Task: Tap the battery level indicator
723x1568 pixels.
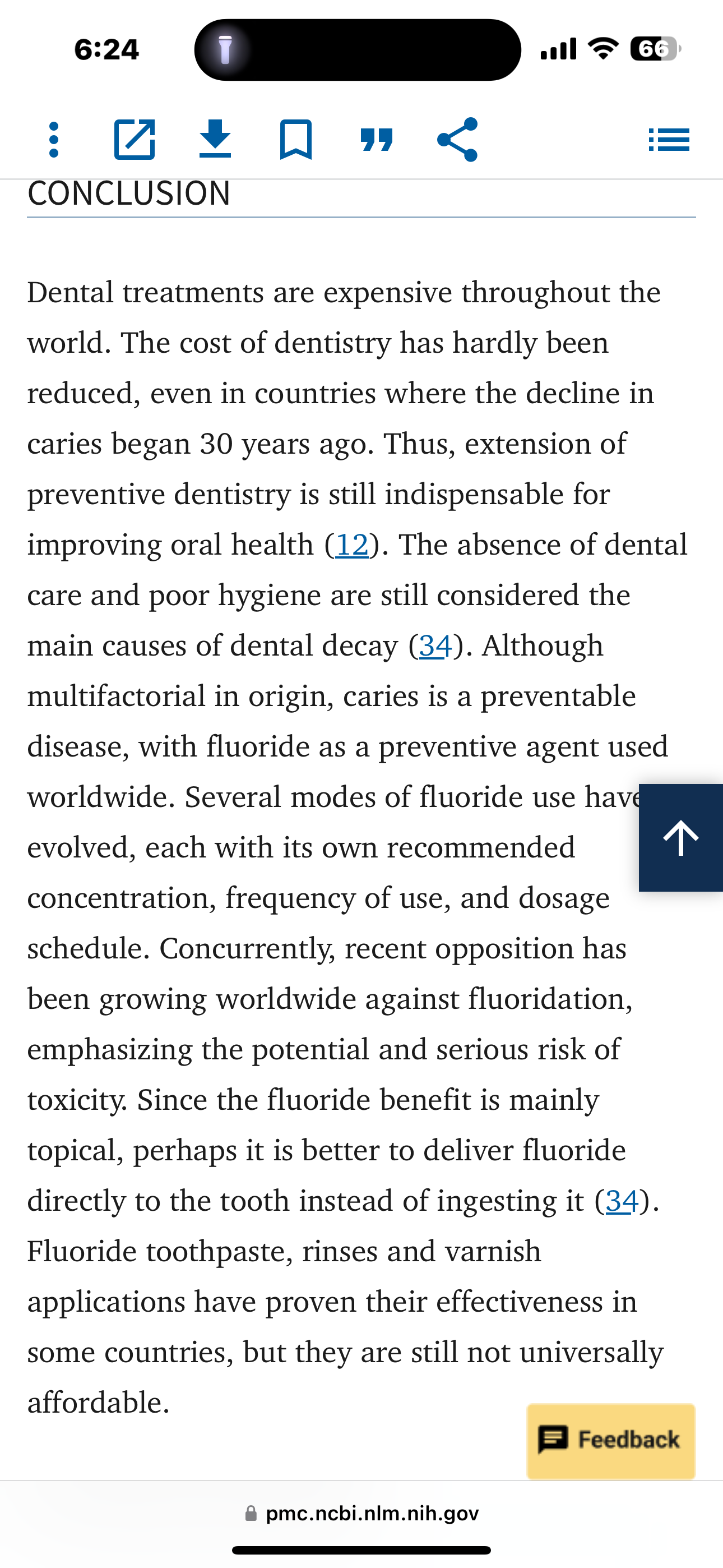Action: tap(654, 49)
